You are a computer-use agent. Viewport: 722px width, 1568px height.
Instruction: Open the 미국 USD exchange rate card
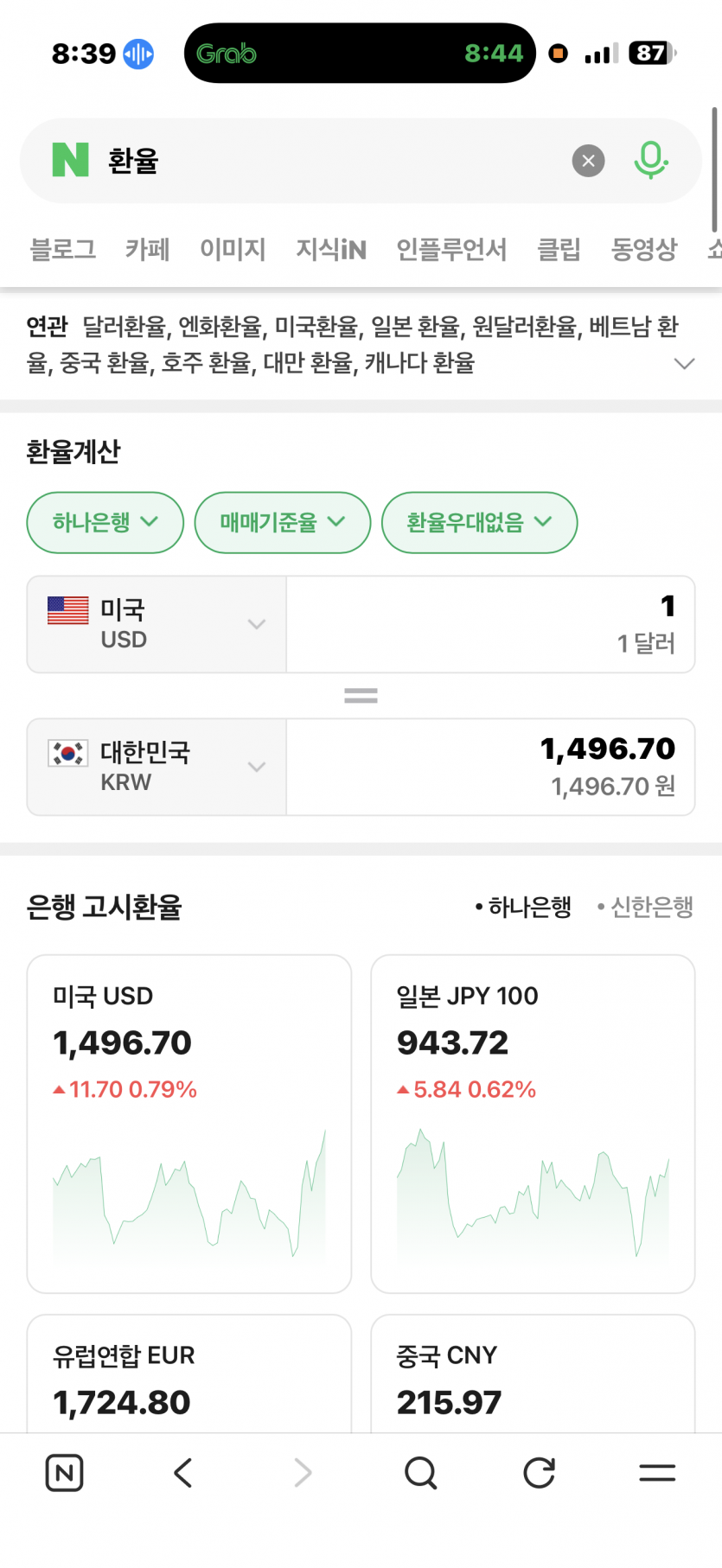[x=188, y=1123]
